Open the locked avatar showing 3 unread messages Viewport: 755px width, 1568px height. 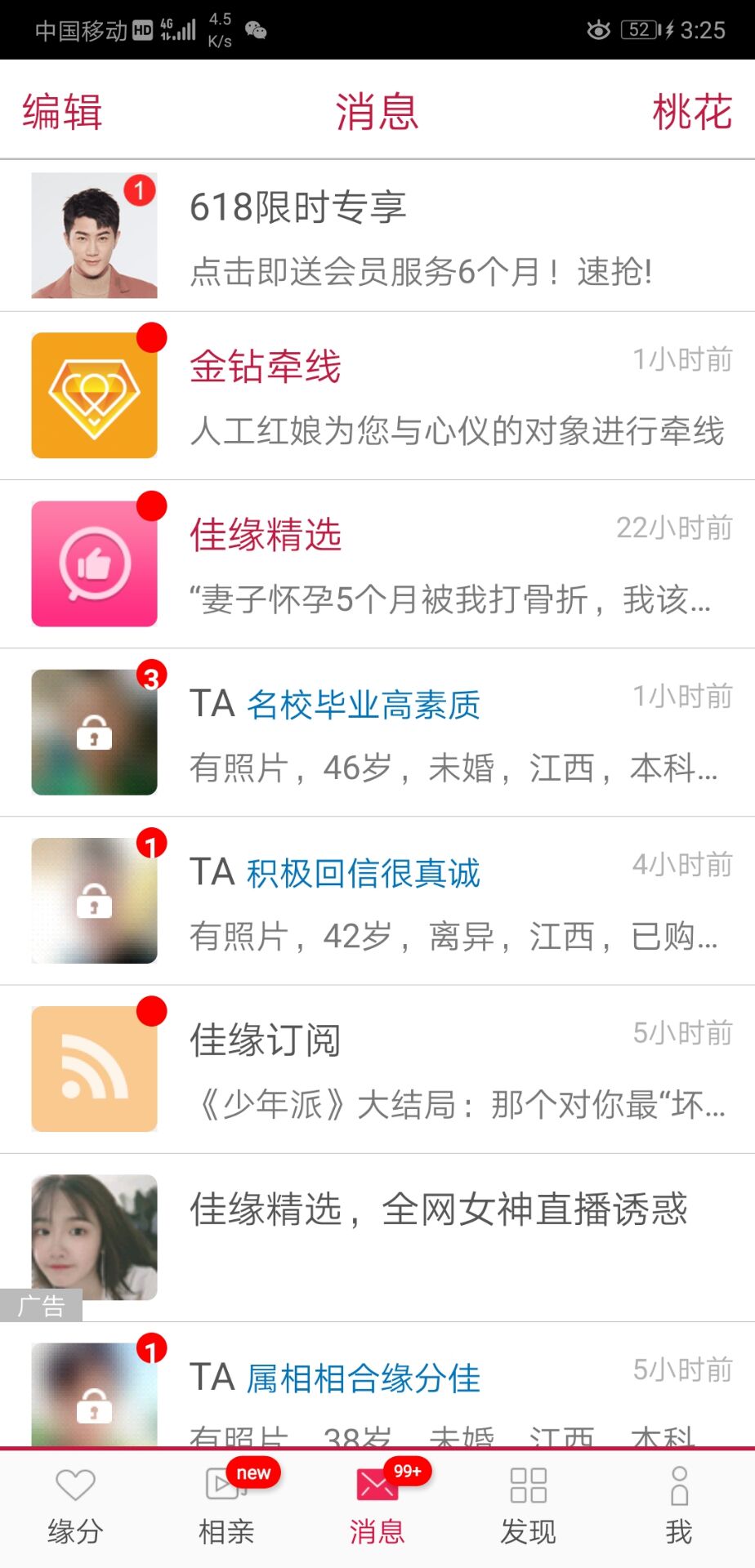(93, 731)
